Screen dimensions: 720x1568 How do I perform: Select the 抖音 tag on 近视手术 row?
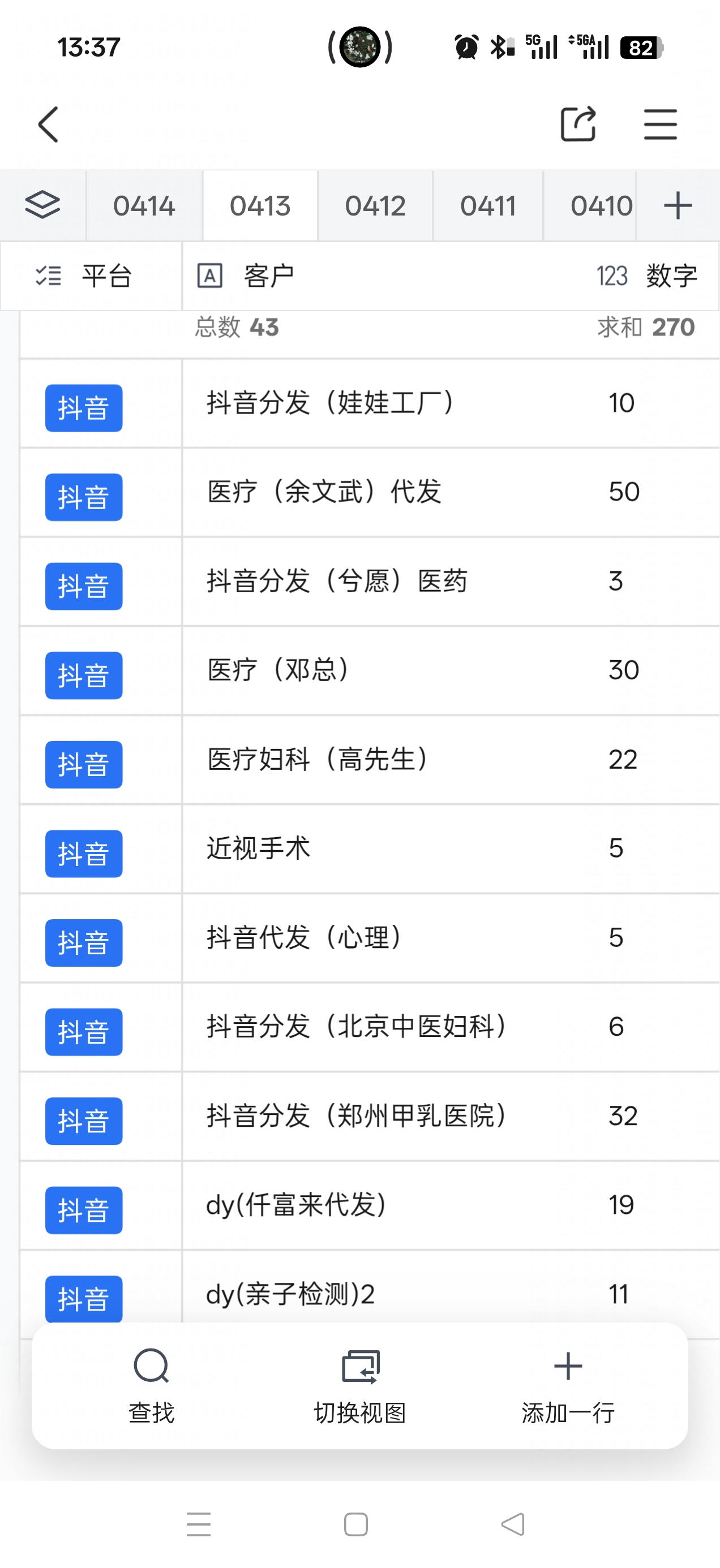(x=83, y=854)
